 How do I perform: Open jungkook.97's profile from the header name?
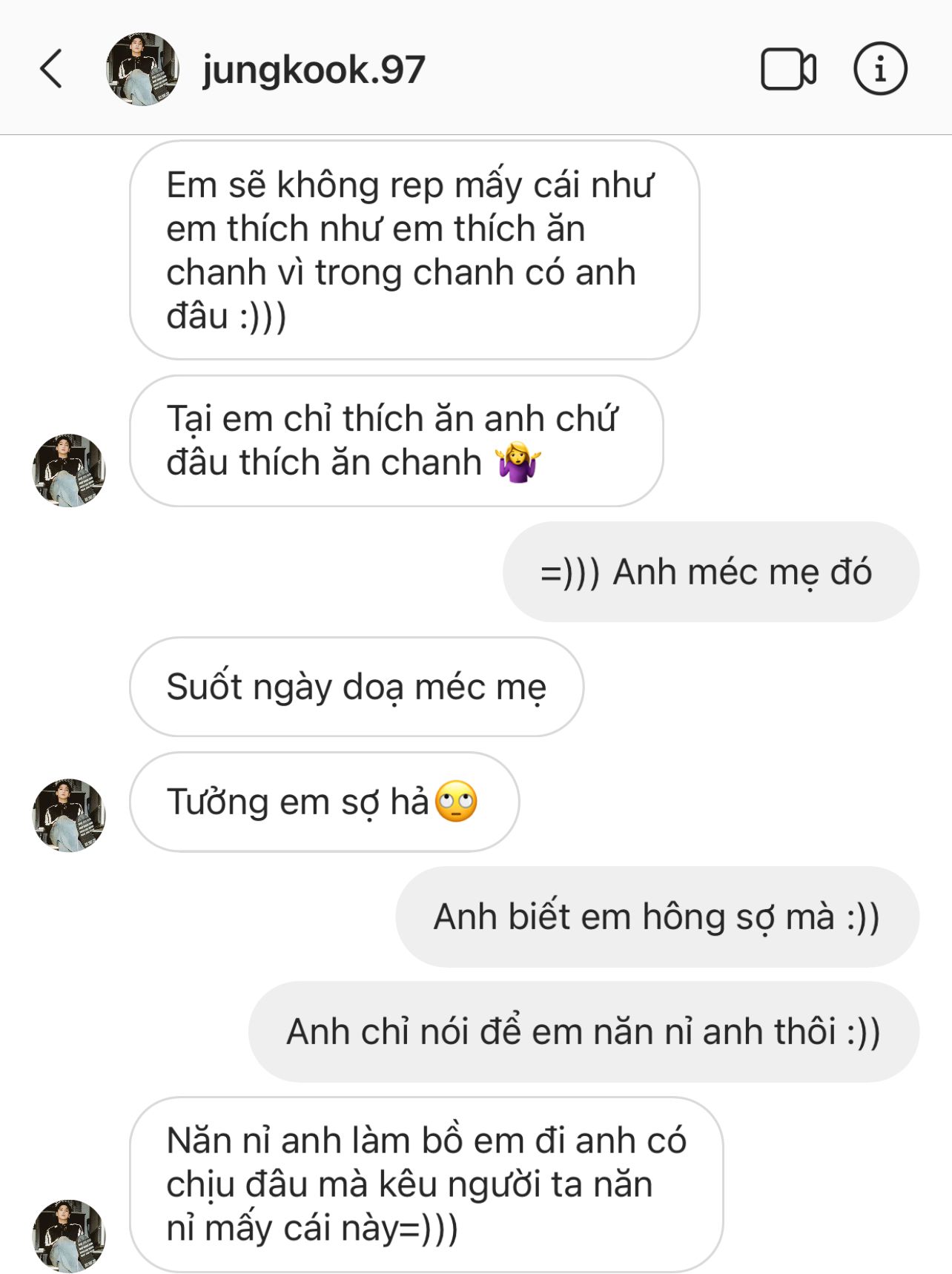tap(314, 70)
